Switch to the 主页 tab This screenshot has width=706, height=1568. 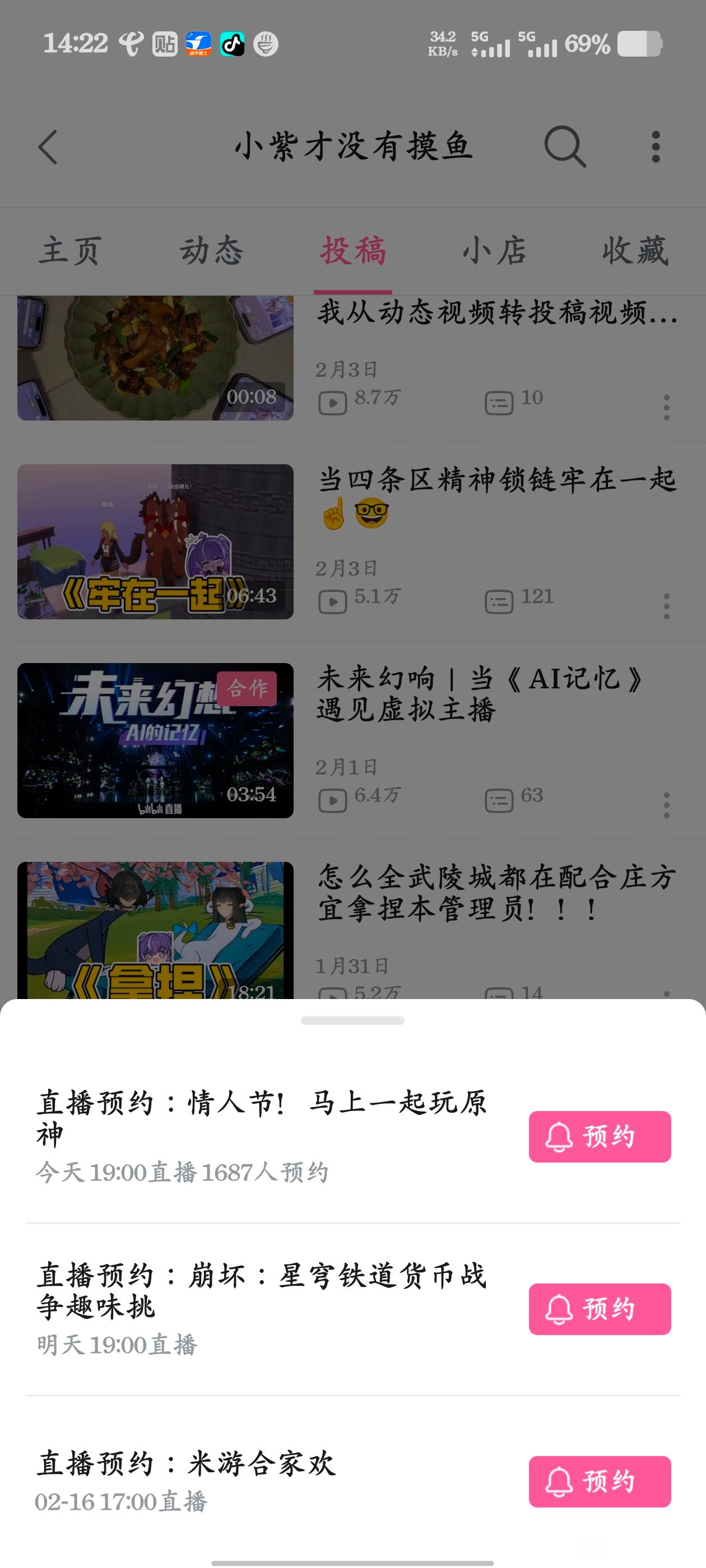pyautogui.click(x=70, y=251)
